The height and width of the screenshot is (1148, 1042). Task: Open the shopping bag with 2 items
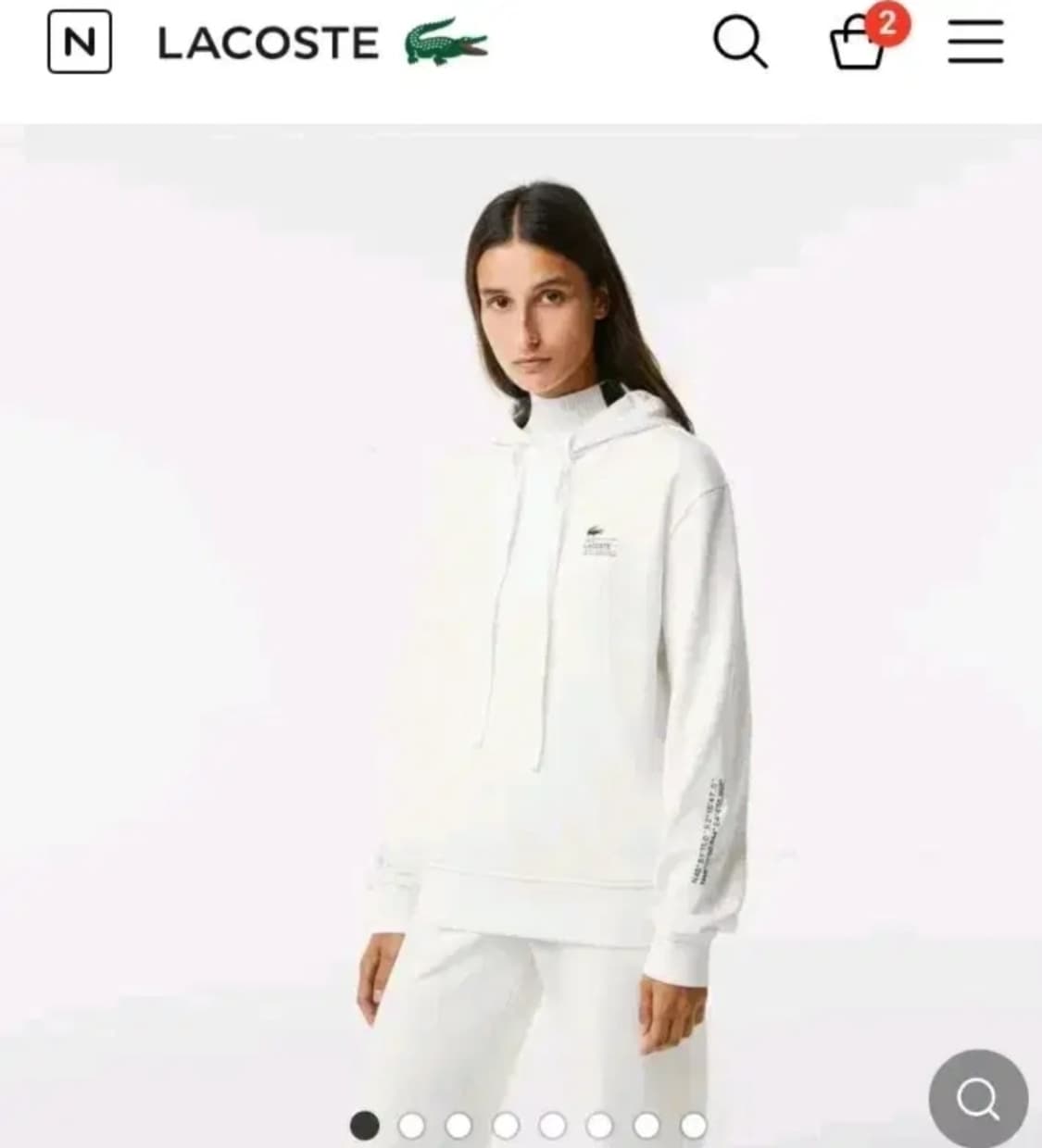(859, 44)
